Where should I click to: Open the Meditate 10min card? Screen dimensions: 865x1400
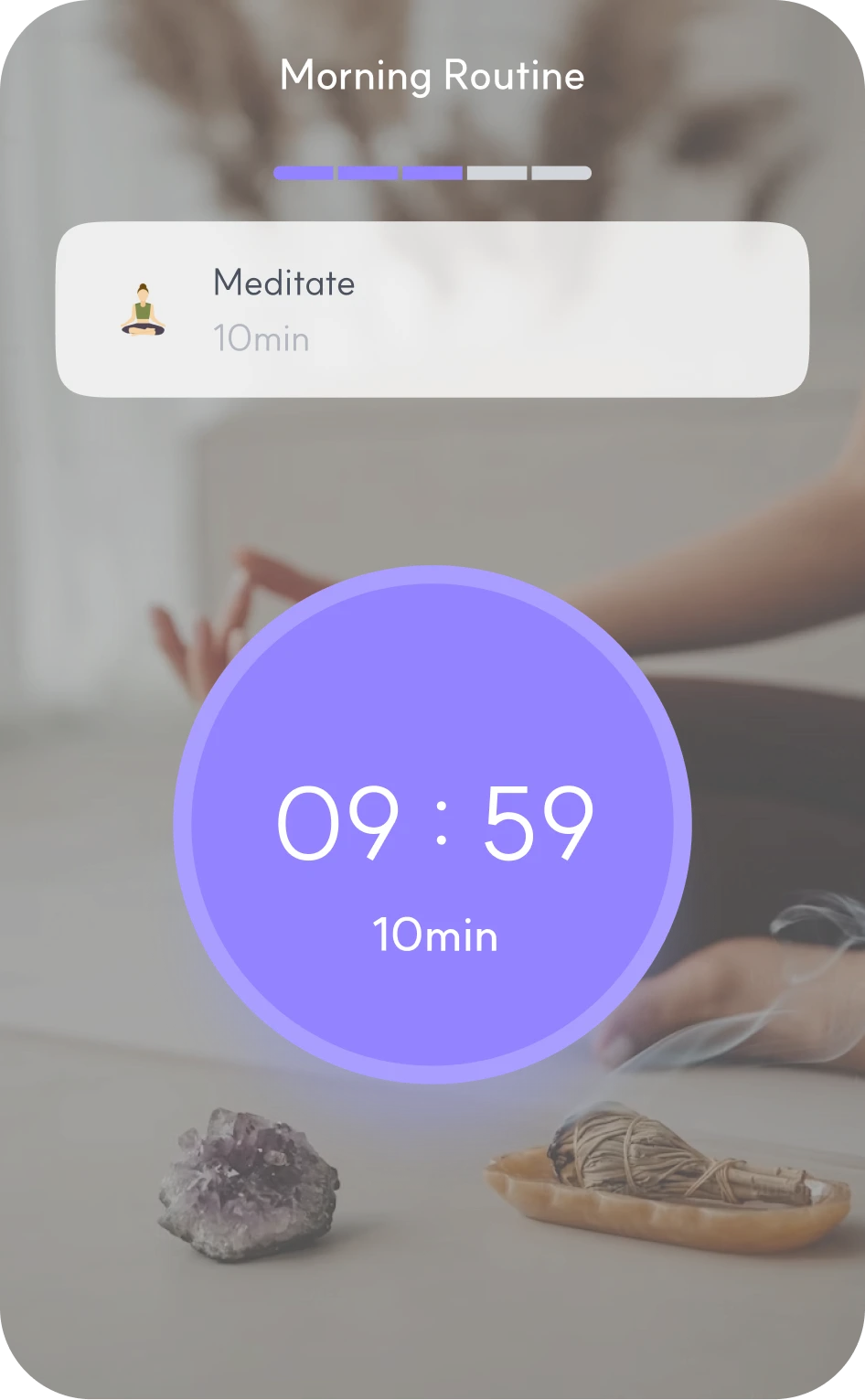click(432, 309)
